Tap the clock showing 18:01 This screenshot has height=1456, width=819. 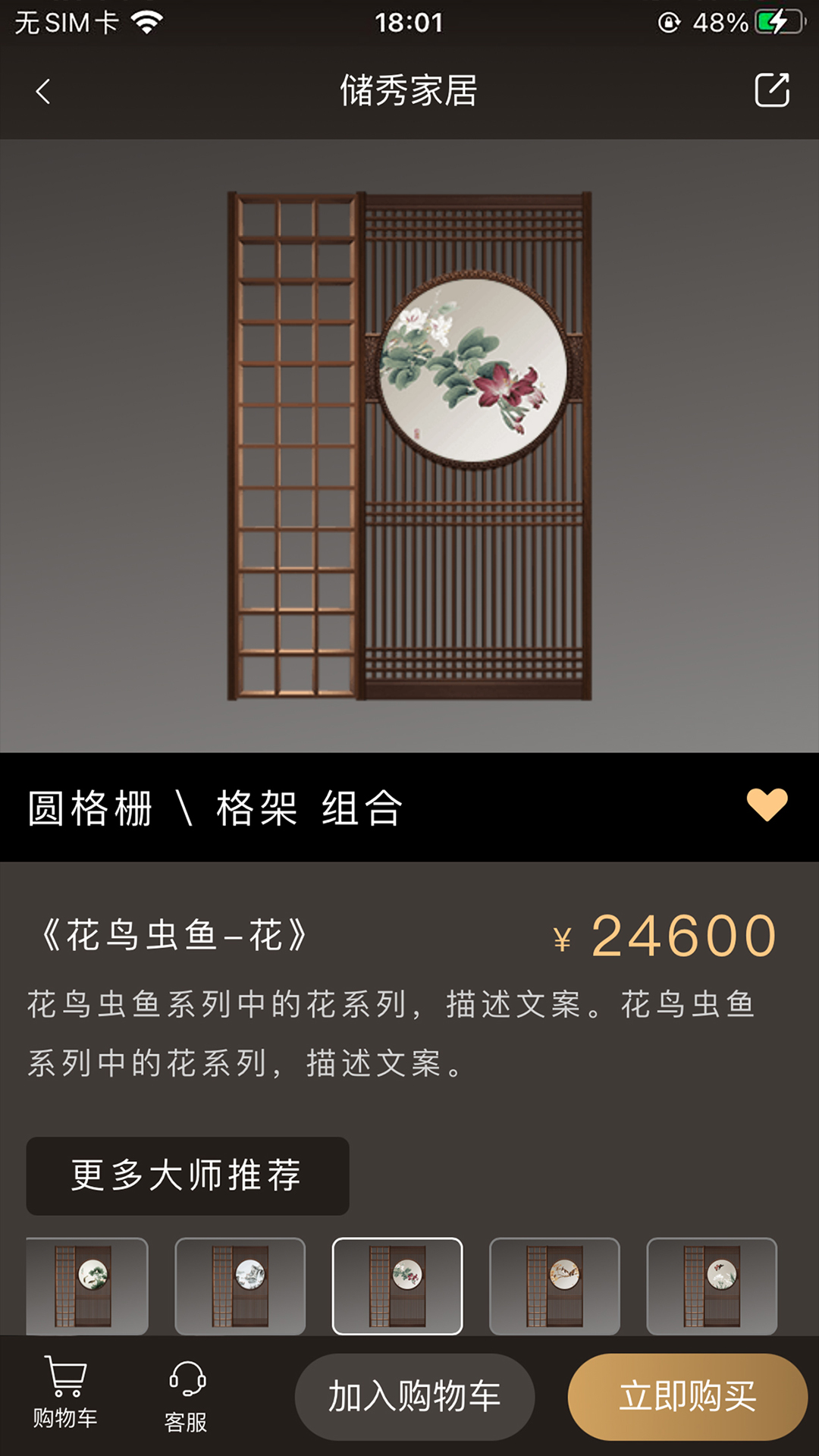409,22
